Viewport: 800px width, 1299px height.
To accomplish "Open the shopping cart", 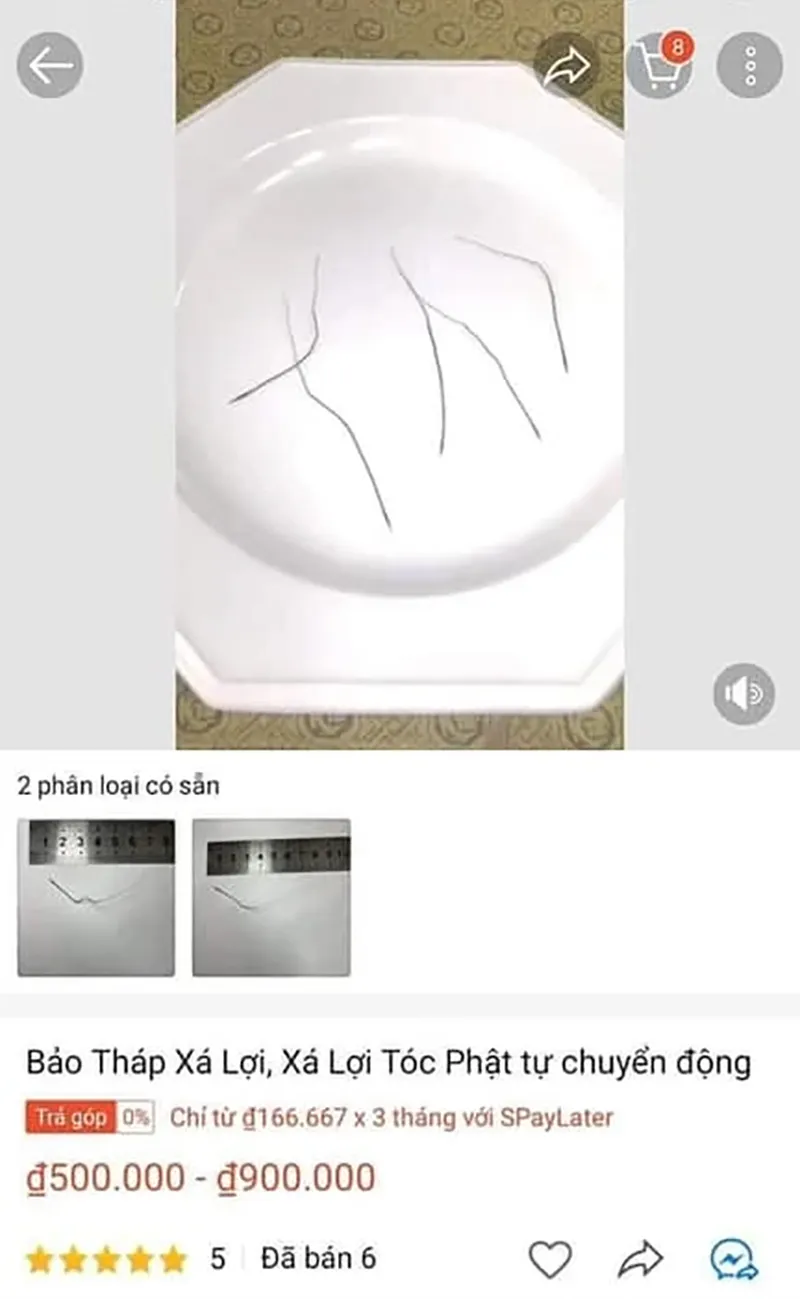I will (x=659, y=66).
